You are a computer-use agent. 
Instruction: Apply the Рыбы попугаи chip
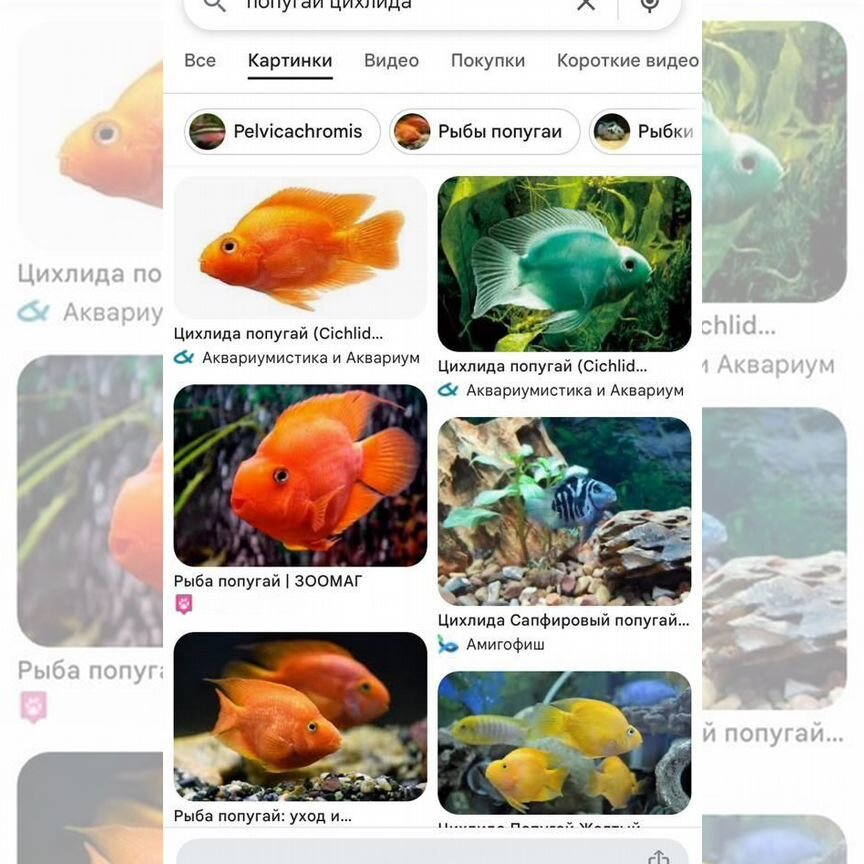(484, 132)
